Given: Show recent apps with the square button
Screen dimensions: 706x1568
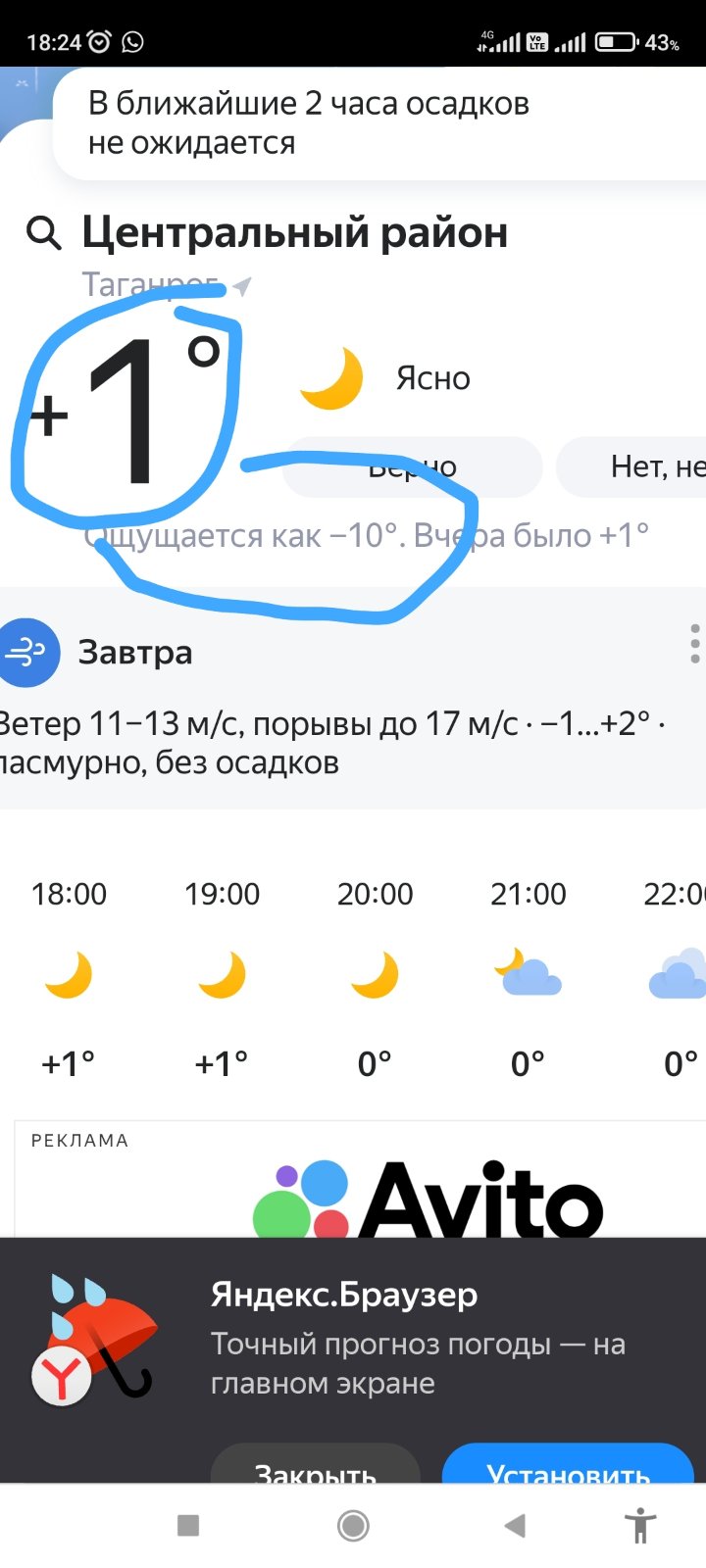Looking at the screenshot, I should coord(188,1526).
